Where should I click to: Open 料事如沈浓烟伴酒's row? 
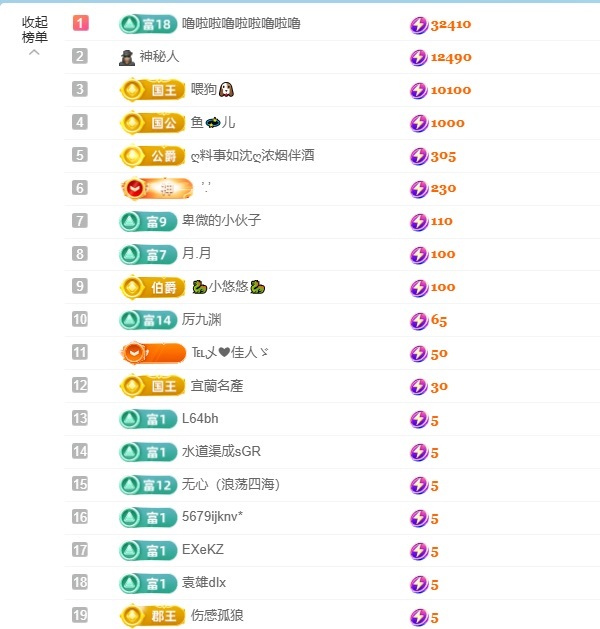coord(251,156)
